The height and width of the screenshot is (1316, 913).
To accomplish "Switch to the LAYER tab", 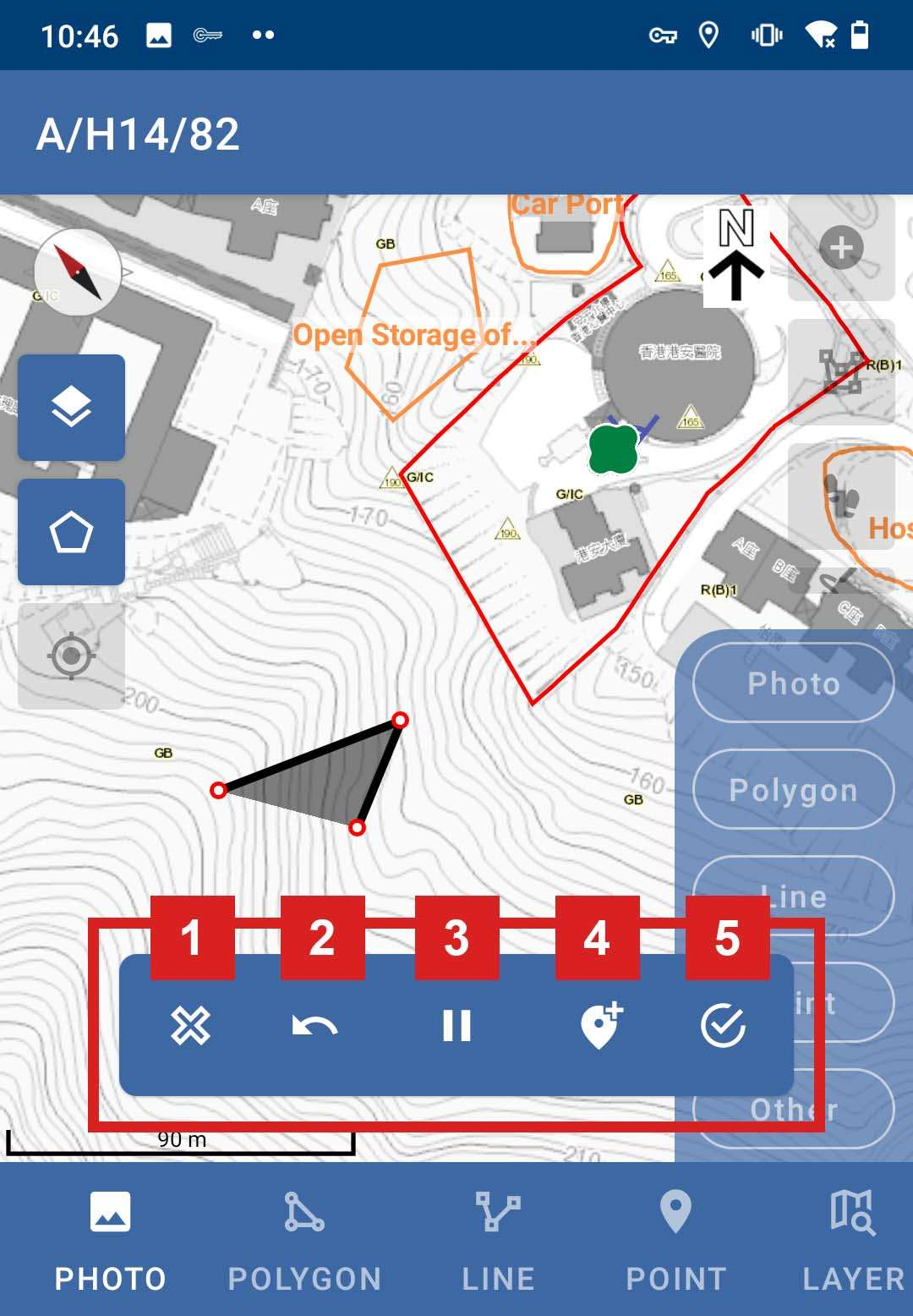I will 853,1241.
